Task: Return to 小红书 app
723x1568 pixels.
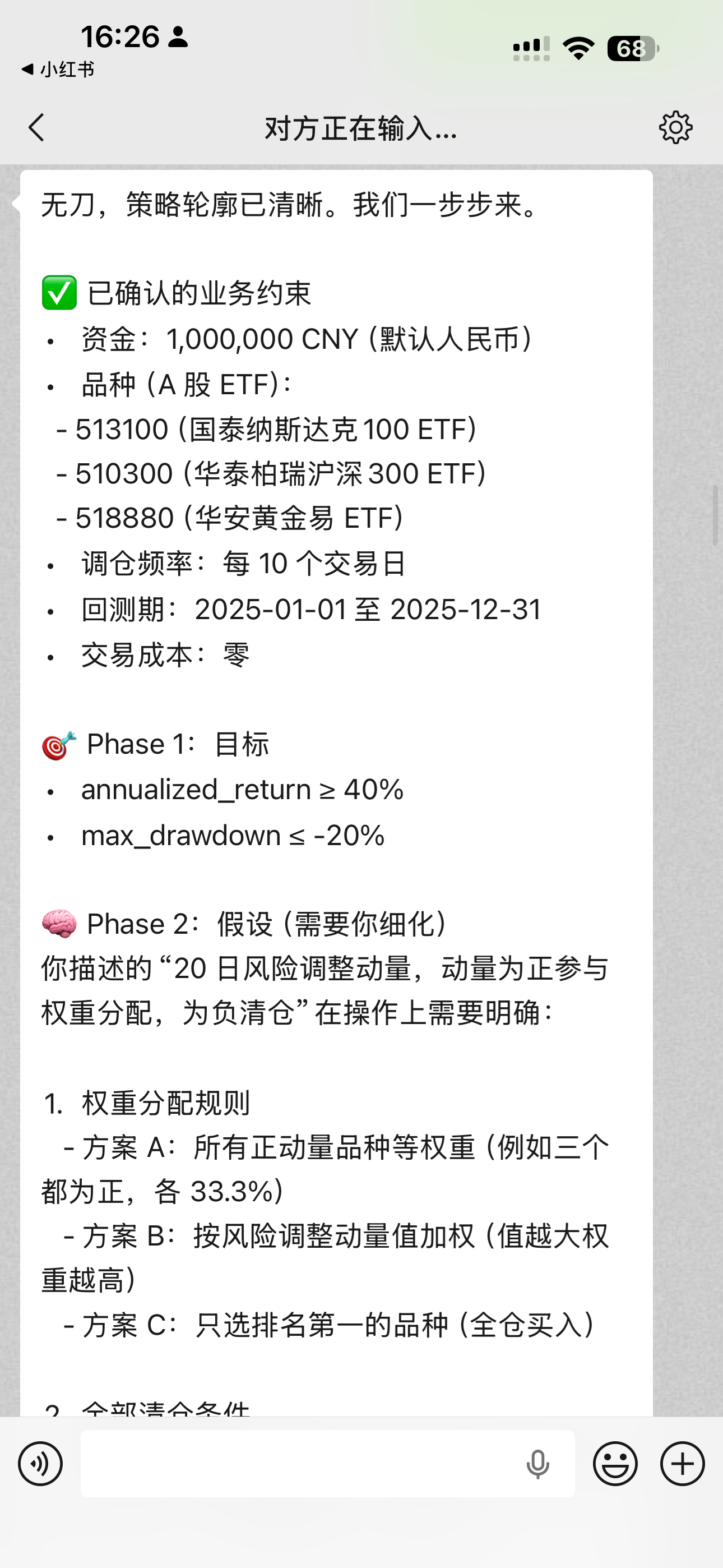Action: (x=58, y=70)
